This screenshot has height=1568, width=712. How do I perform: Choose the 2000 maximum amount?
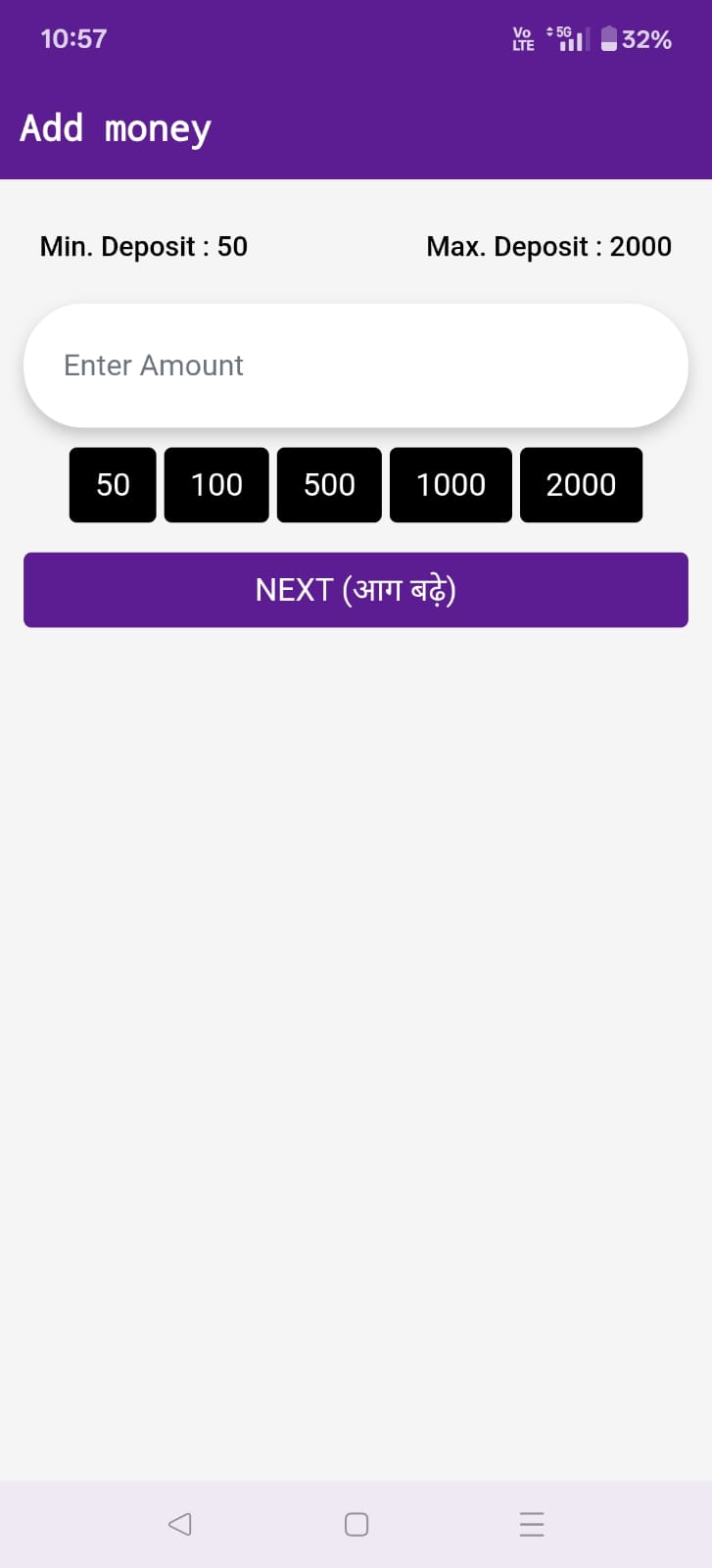pyautogui.click(x=581, y=485)
